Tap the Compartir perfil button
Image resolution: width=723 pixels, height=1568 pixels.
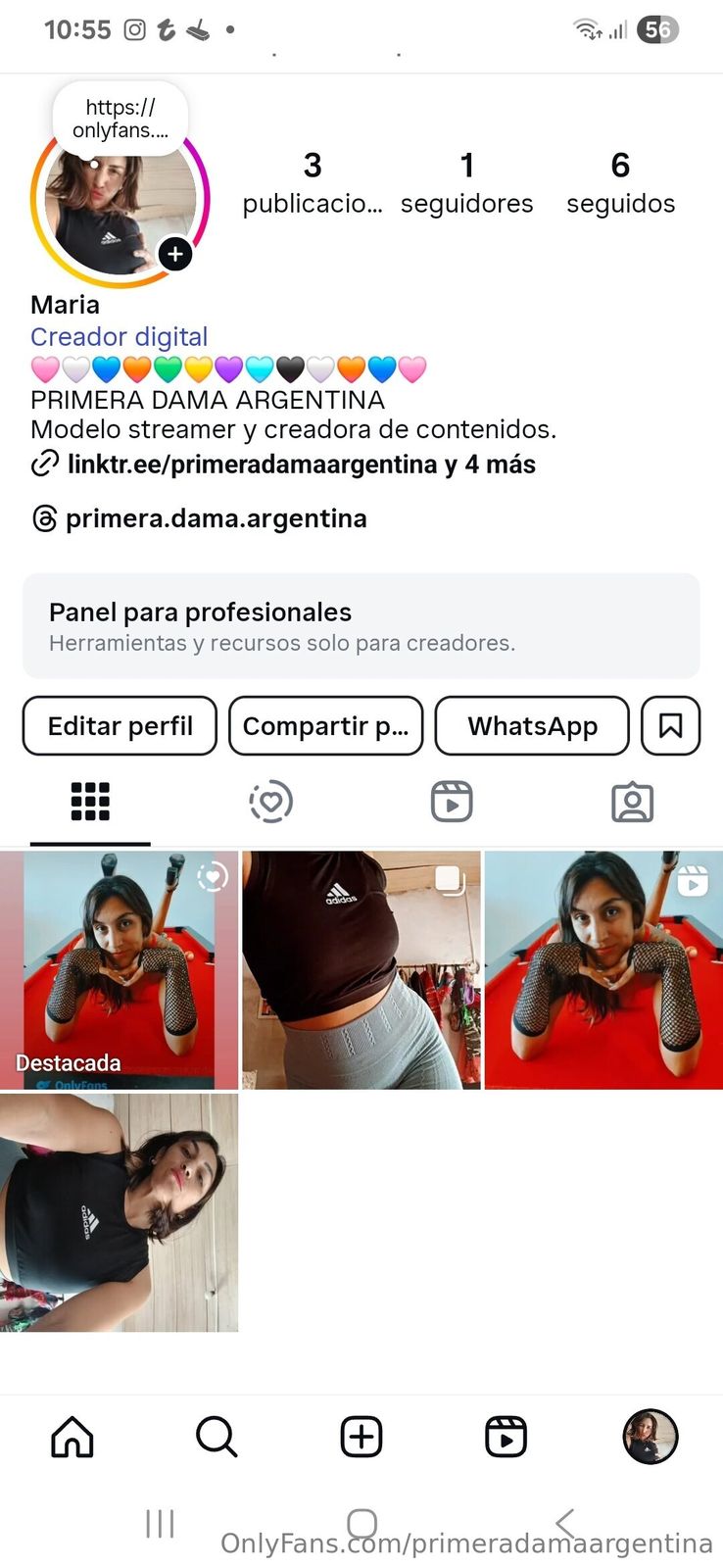[325, 726]
